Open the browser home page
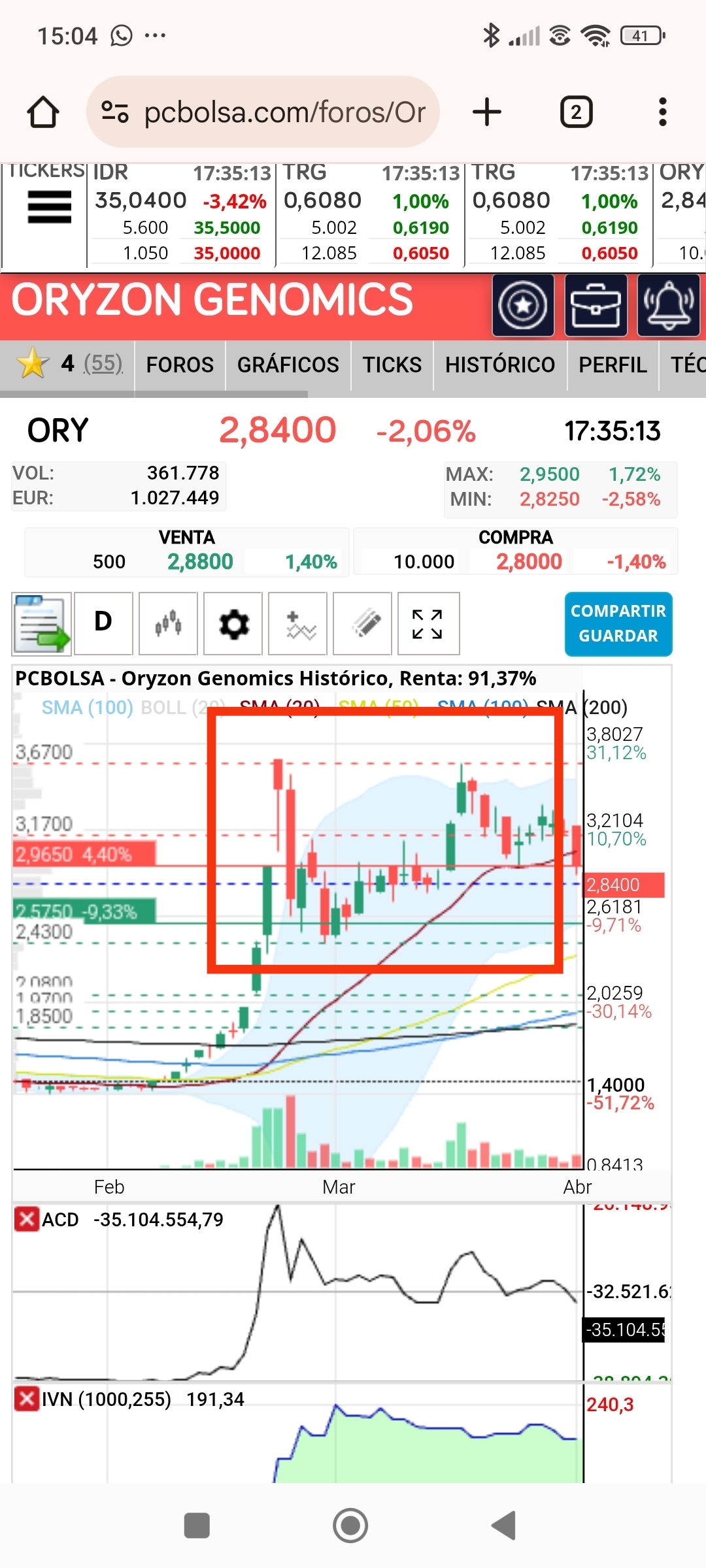 43,112
